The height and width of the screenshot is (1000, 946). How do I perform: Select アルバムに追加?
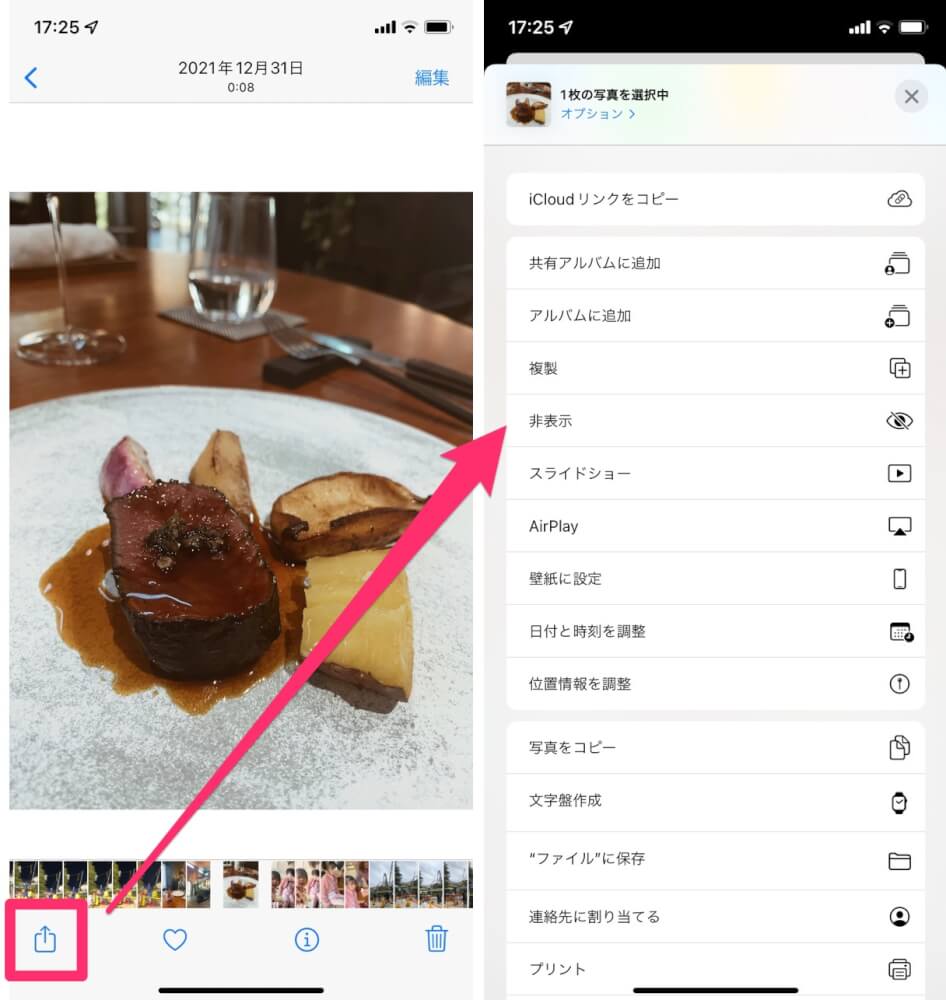715,316
